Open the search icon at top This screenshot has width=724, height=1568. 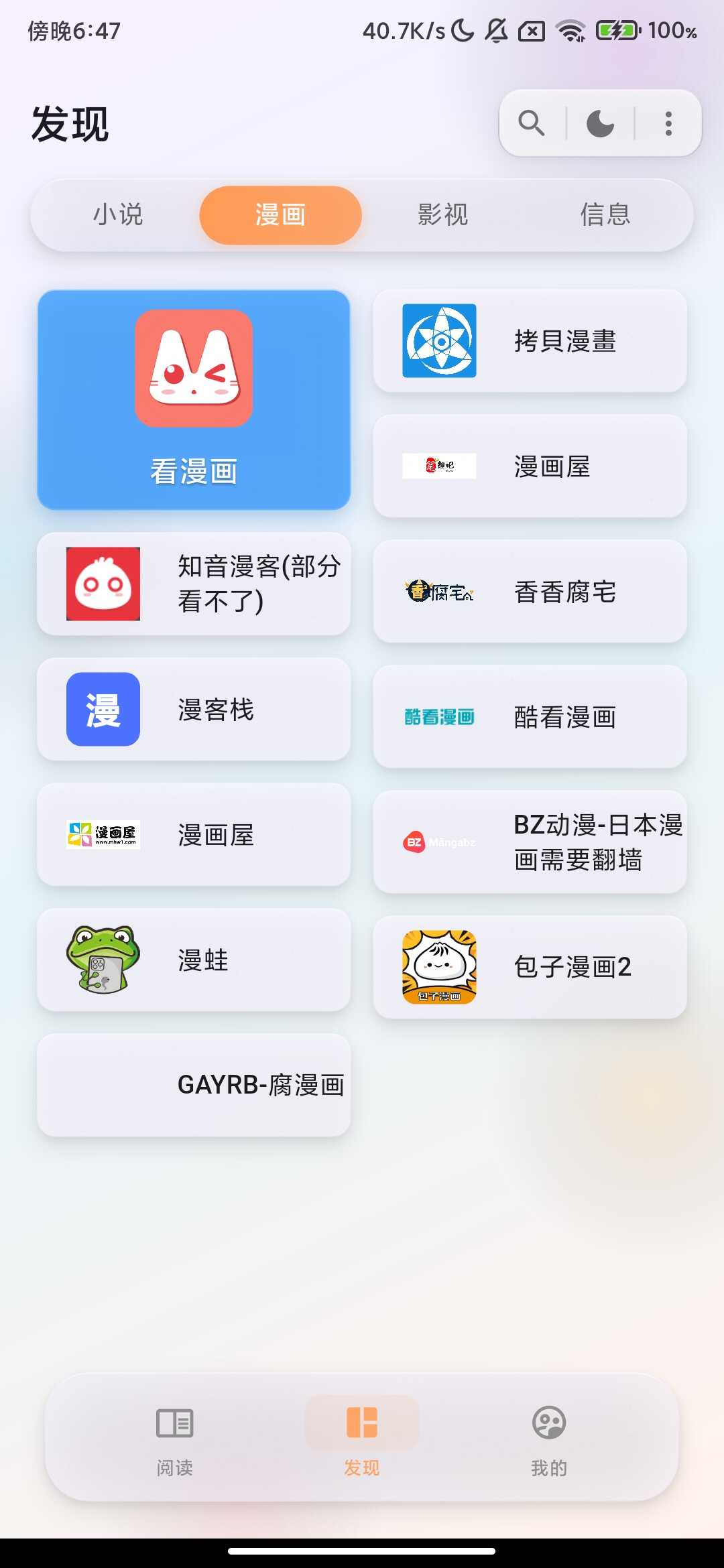click(x=530, y=123)
